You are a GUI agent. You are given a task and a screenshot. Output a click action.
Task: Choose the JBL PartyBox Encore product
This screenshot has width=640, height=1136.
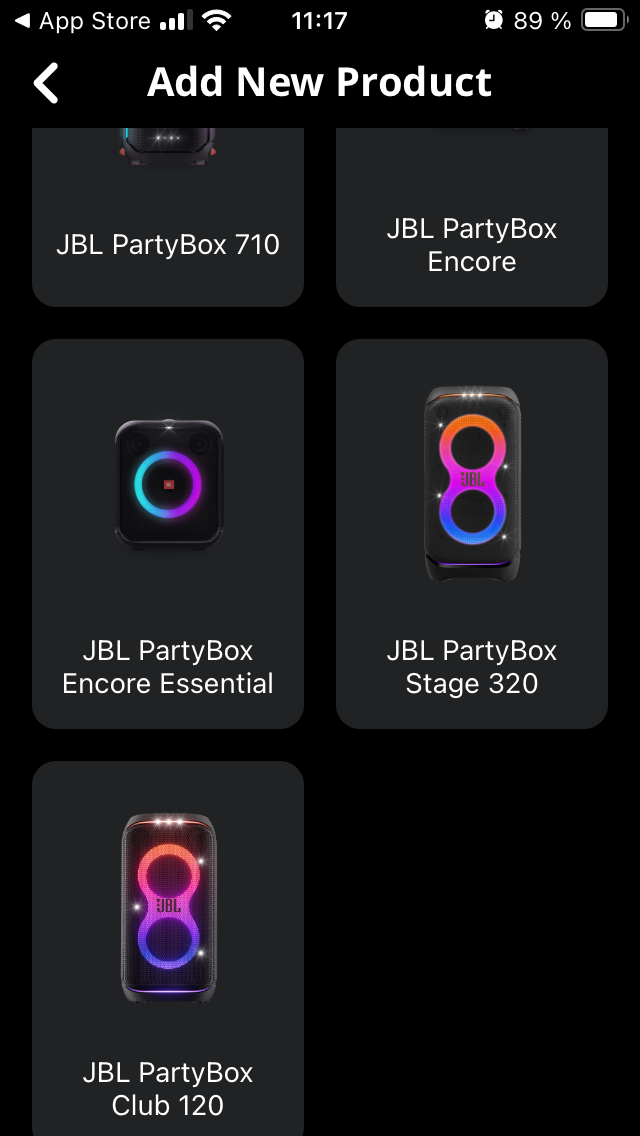(x=472, y=230)
